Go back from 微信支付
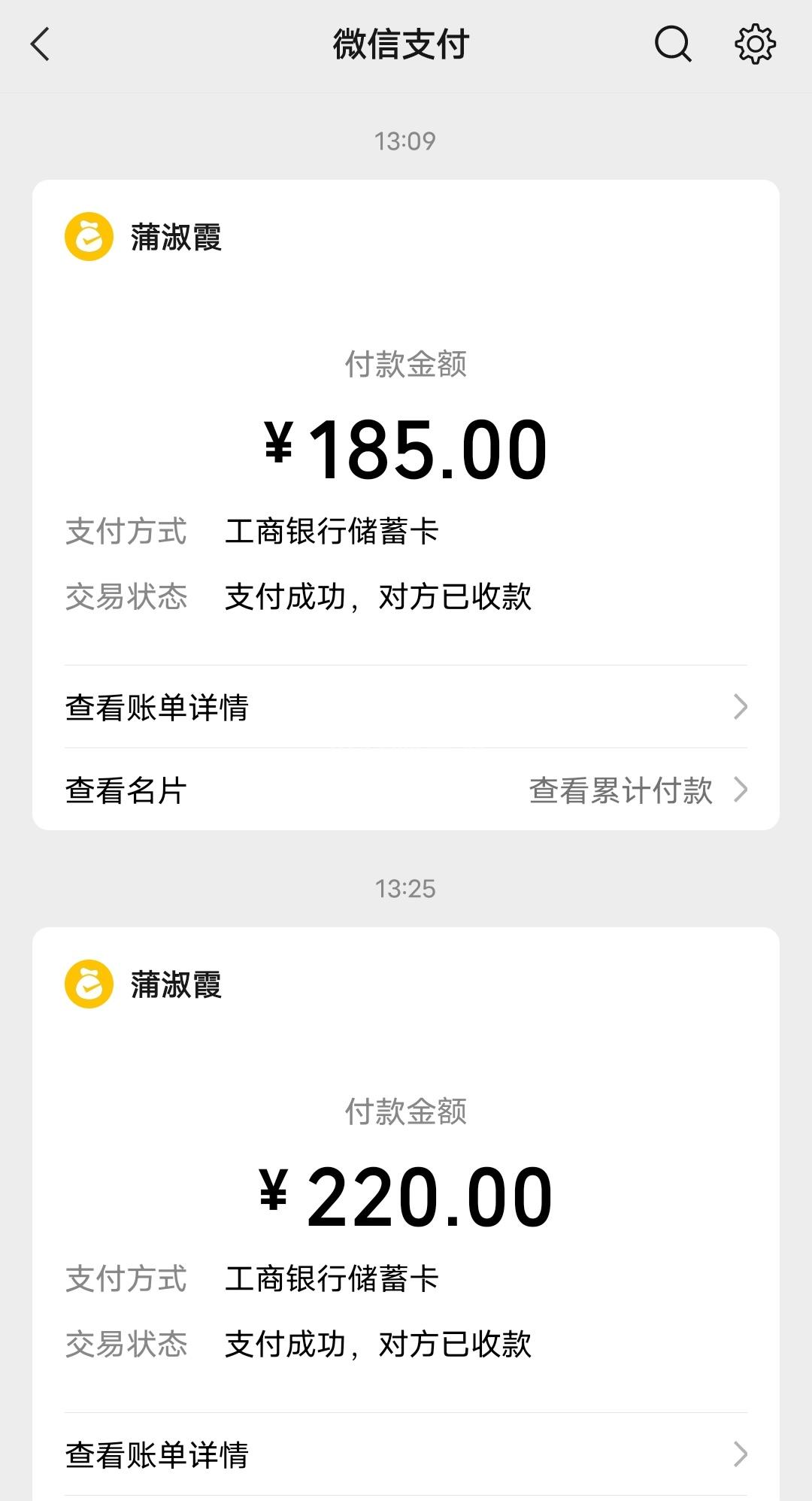Viewport: 812px width, 1501px height. tap(41, 44)
